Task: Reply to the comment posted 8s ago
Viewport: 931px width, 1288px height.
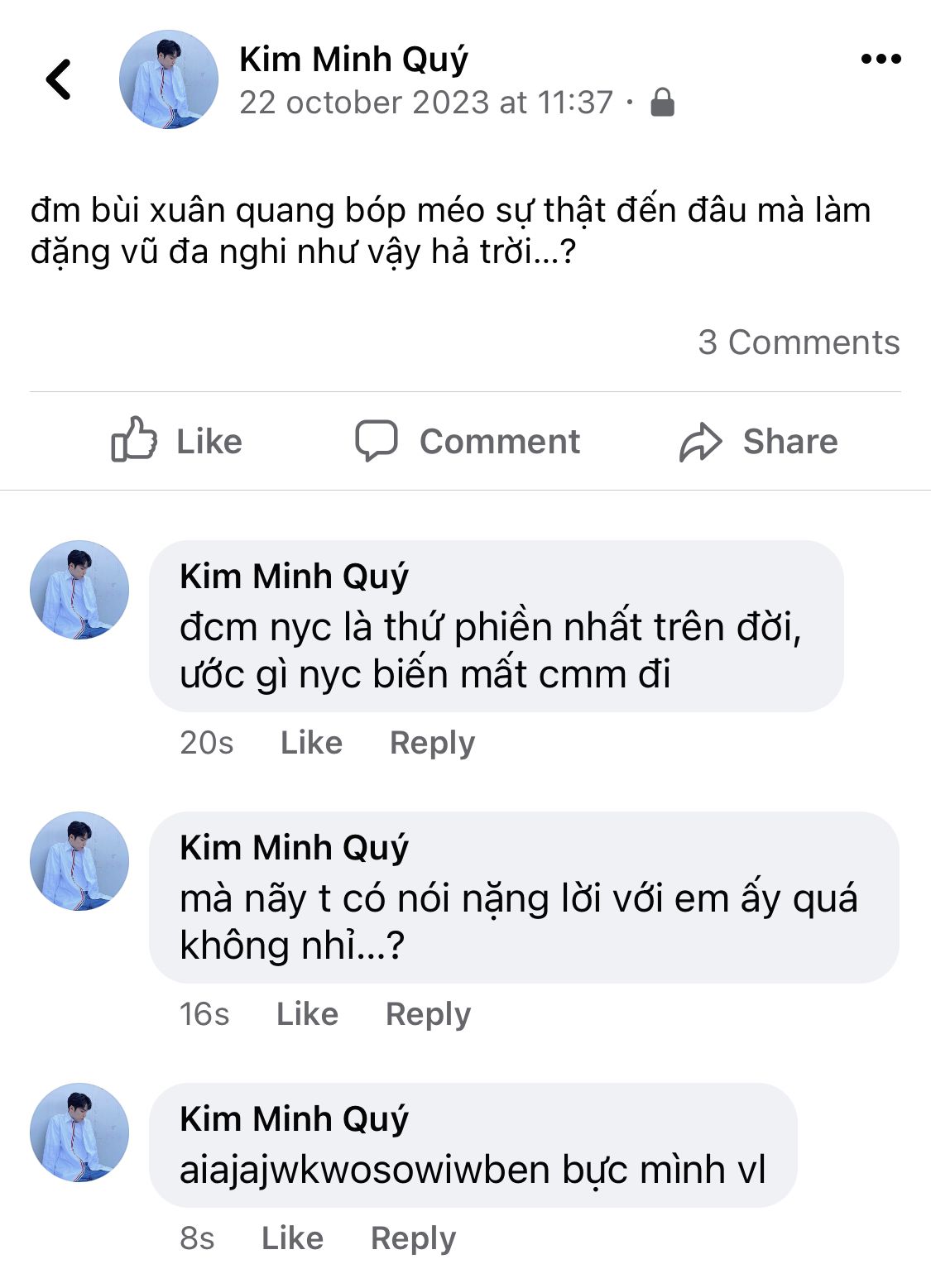Action: point(413,1238)
